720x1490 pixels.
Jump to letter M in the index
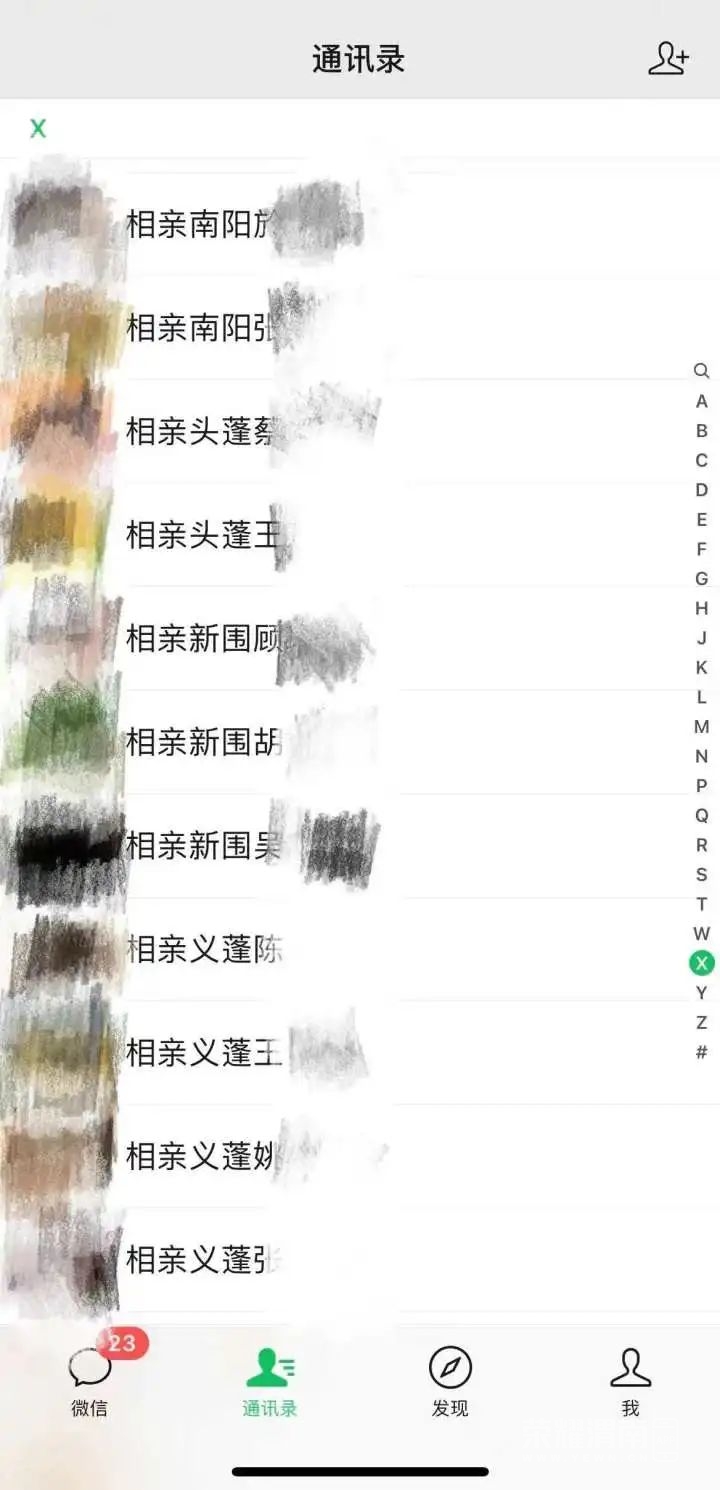coord(701,726)
